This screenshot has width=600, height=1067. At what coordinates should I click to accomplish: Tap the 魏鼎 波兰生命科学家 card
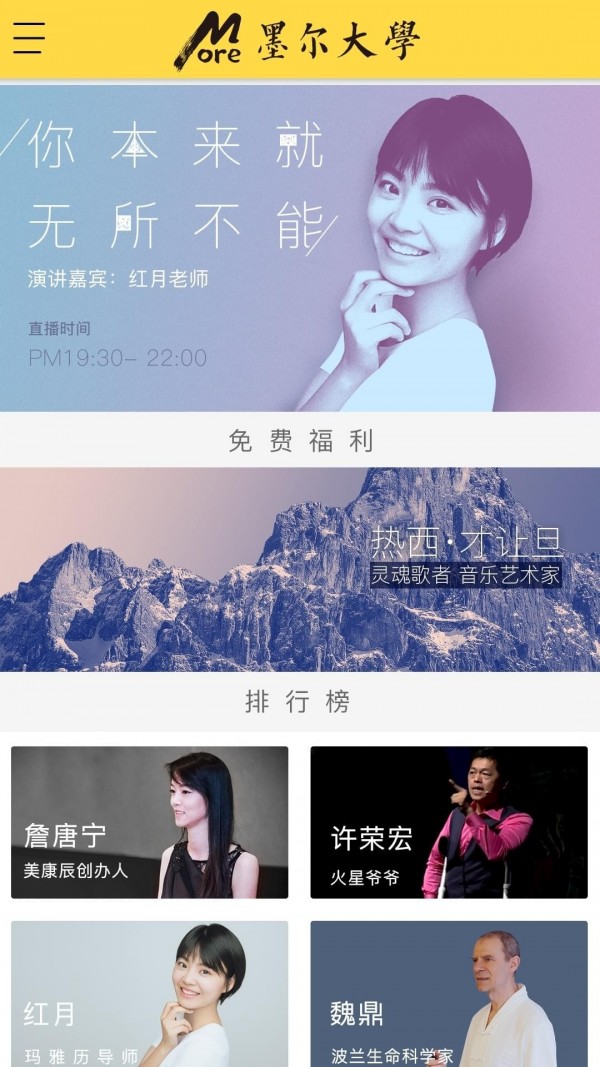click(x=449, y=993)
